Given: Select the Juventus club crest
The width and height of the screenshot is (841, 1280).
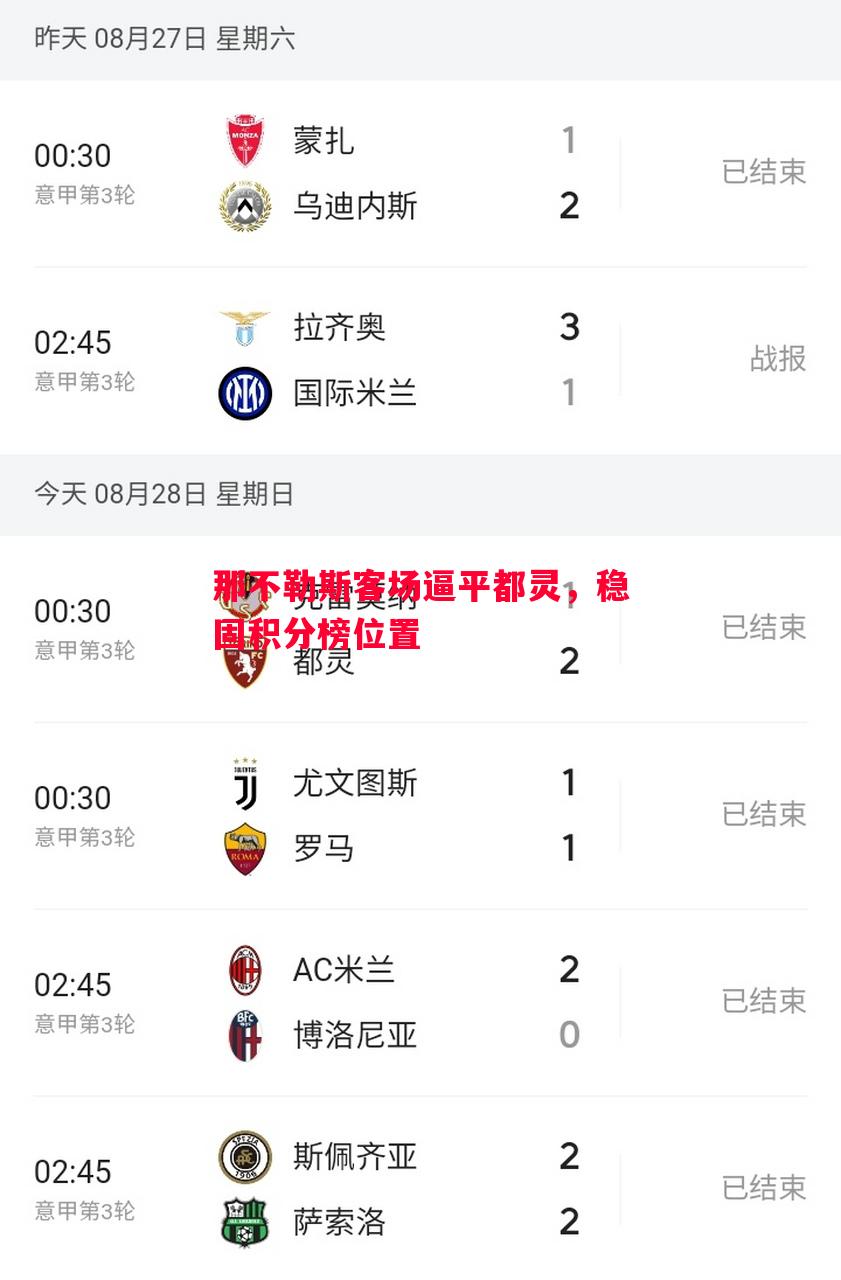Looking at the screenshot, I should 243,783.
